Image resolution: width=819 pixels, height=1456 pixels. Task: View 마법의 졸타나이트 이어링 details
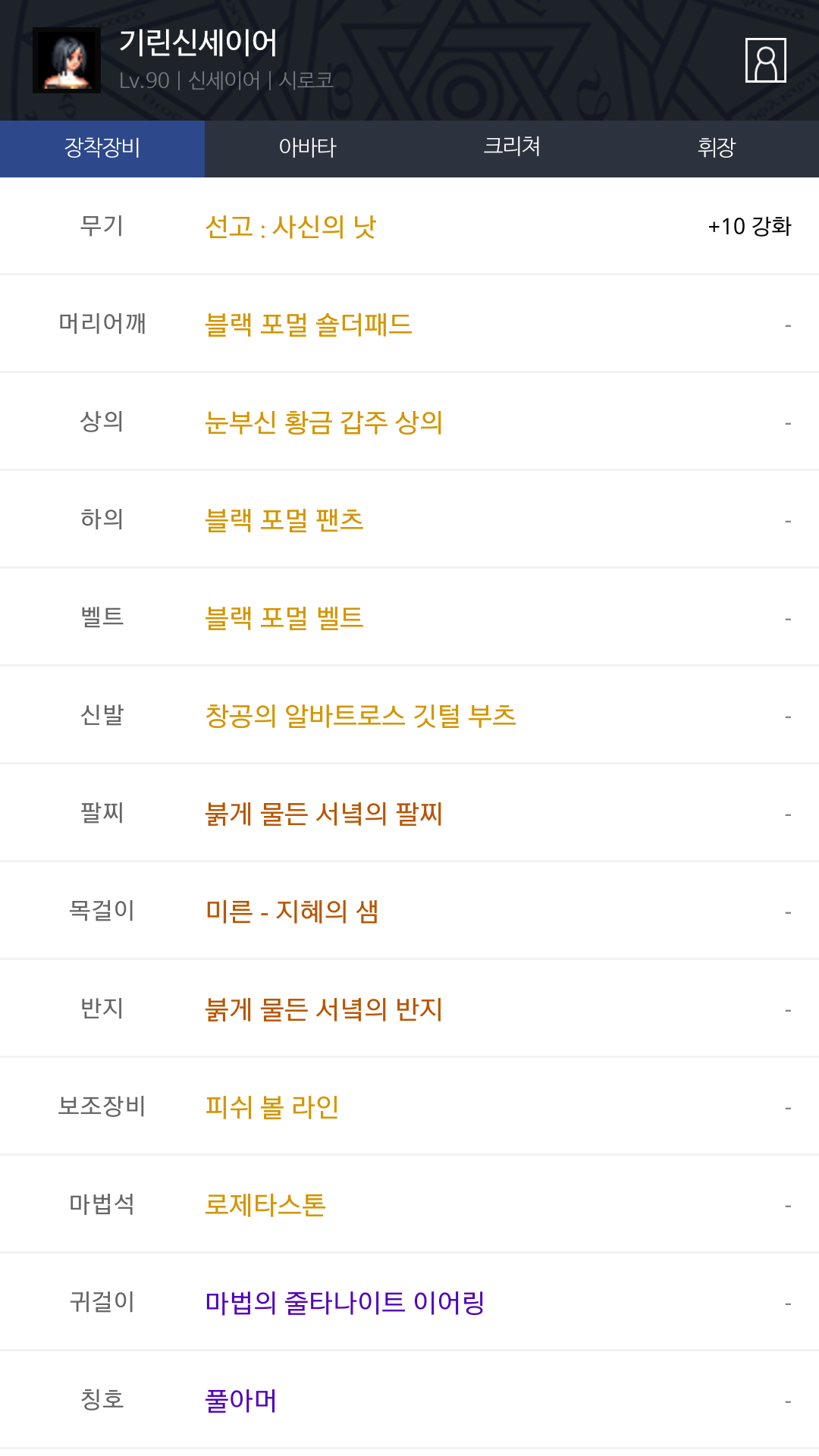(x=345, y=1303)
